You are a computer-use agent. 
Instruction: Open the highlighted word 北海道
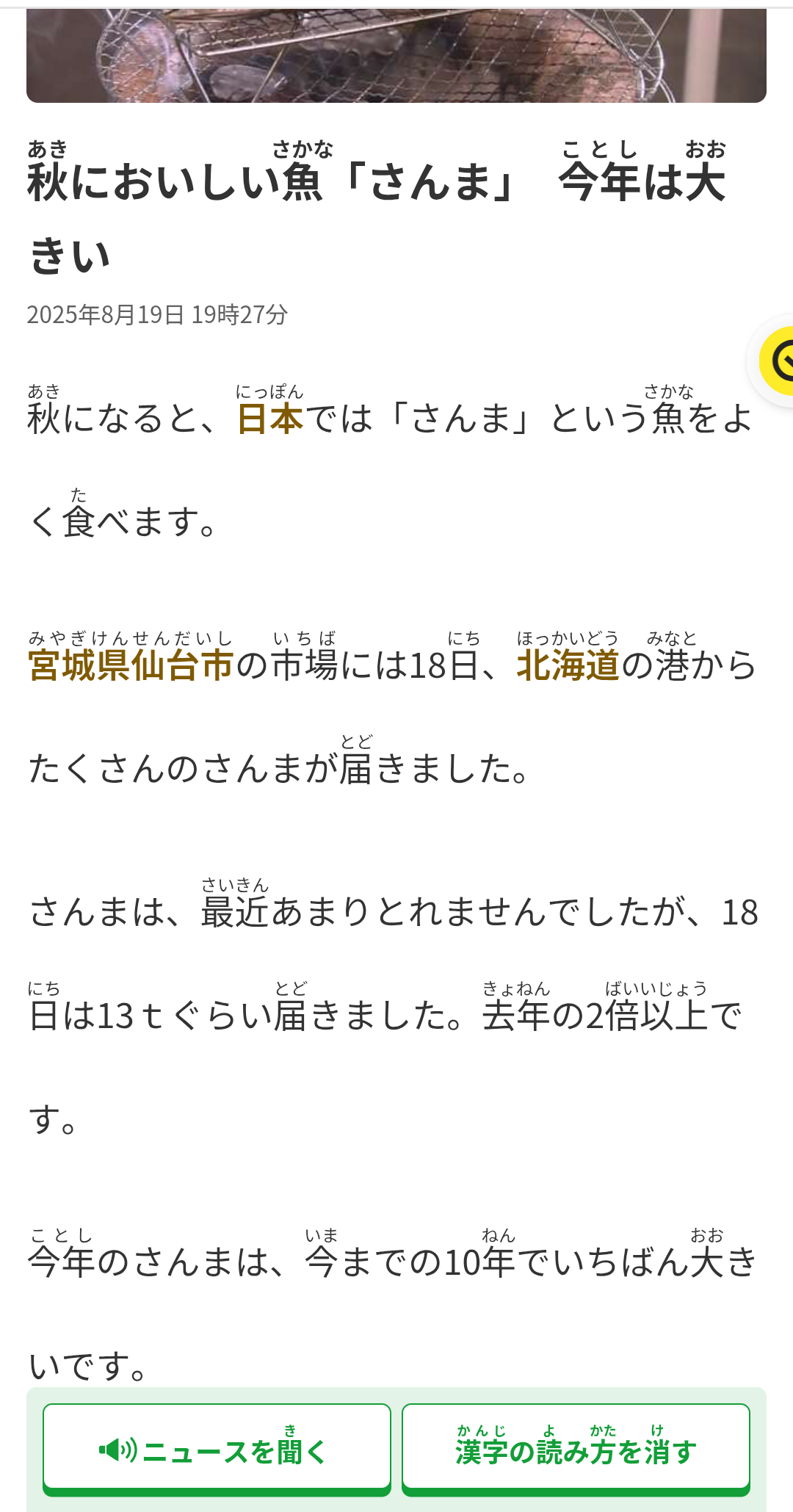click(568, 666)
